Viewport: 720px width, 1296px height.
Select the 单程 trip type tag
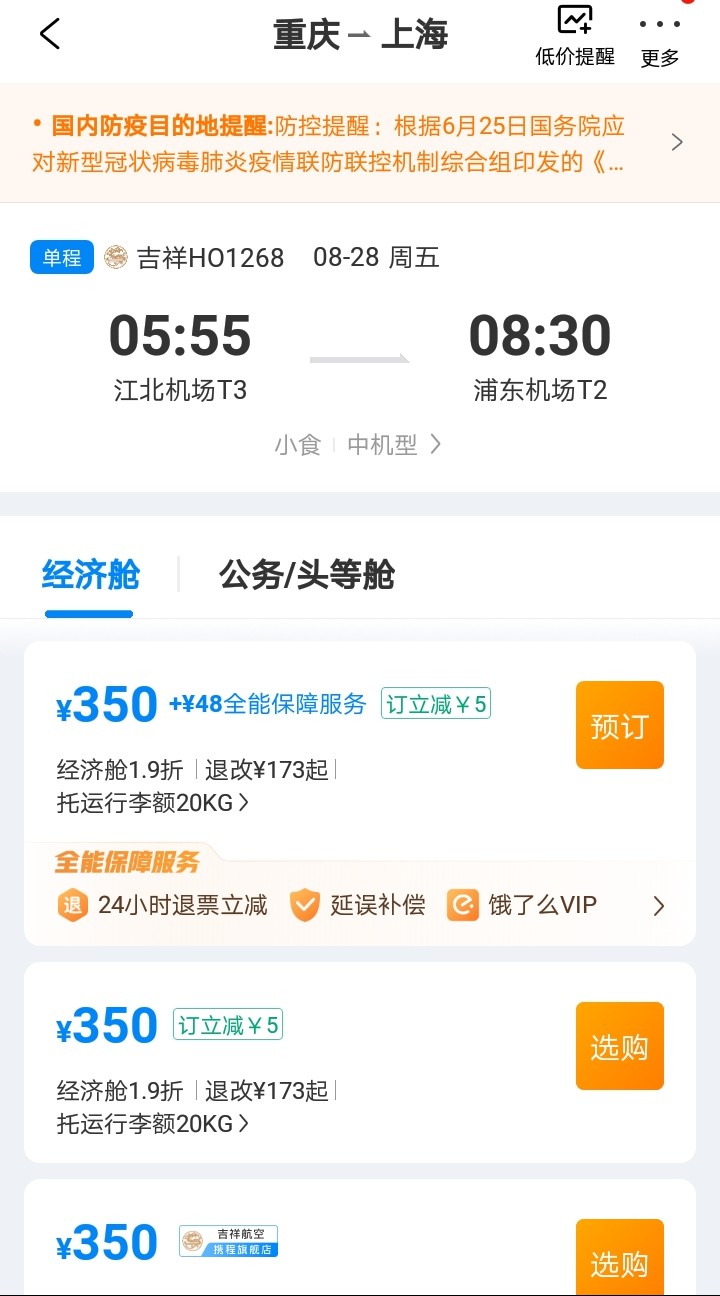(61, 257)
